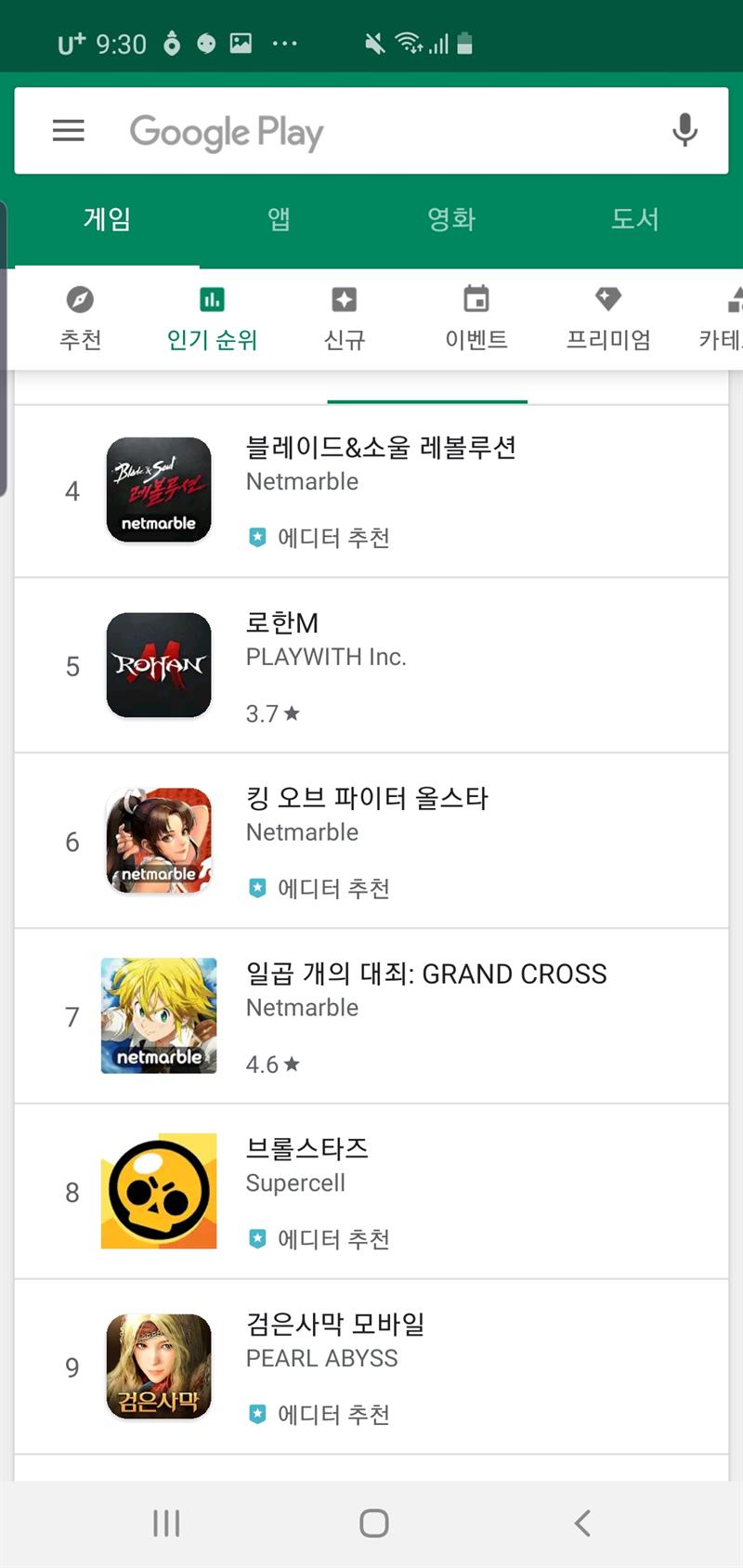
Task: Select the 게임 tab
Action: coord(107,219)
